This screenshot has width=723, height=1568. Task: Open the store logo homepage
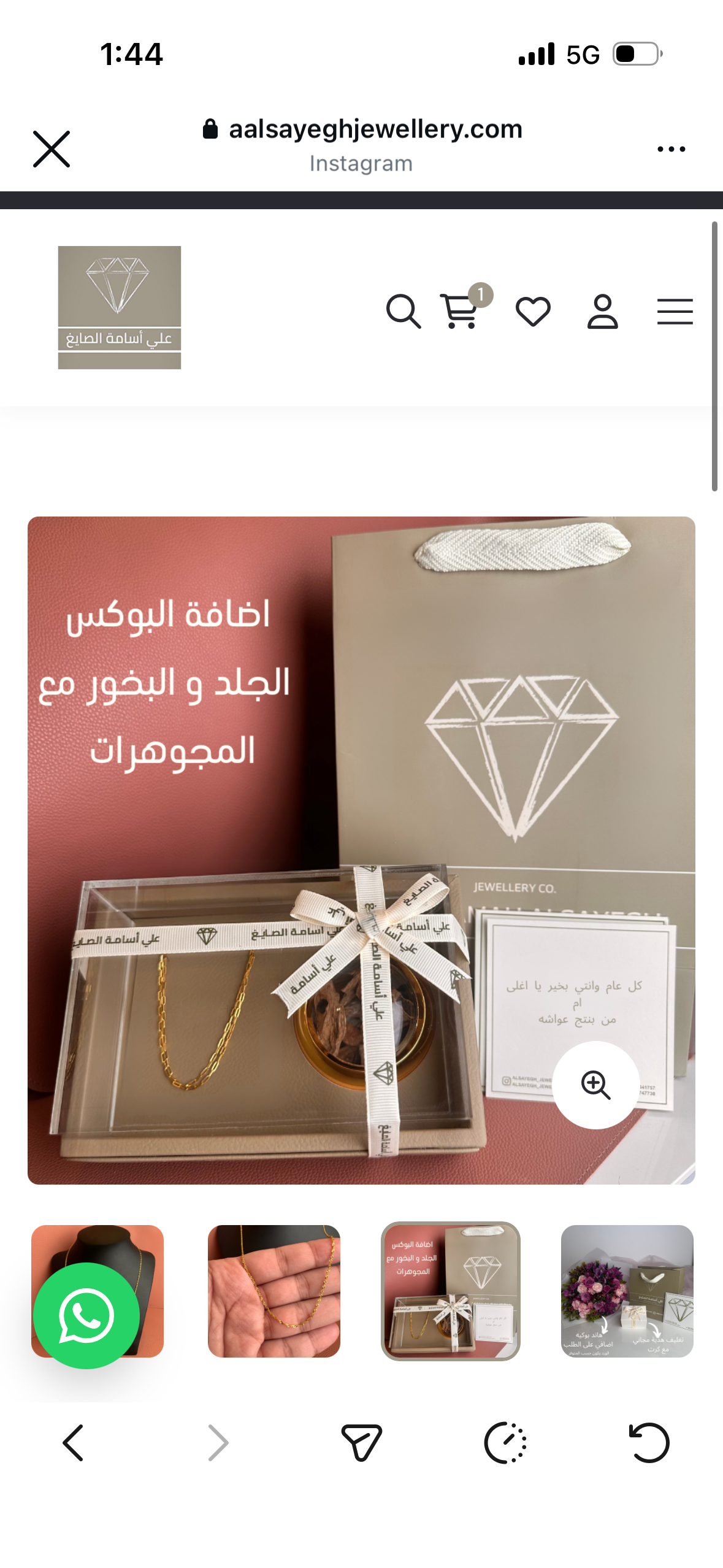point(120,307)
